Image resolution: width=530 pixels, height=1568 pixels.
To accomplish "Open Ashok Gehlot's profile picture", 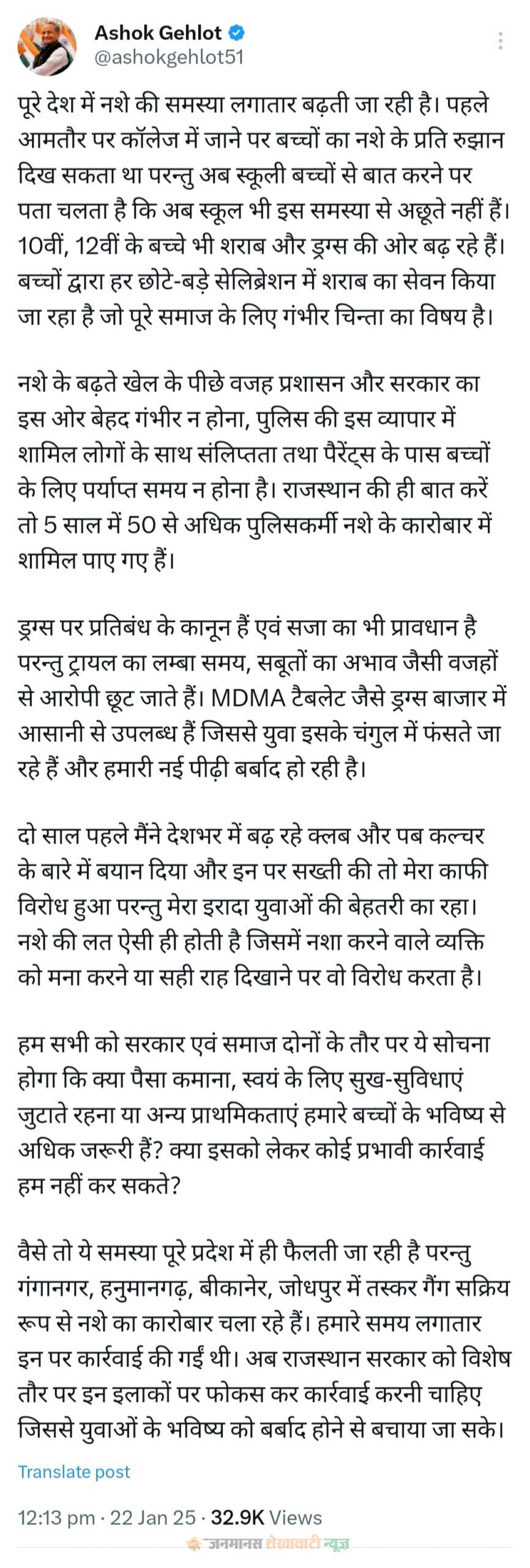I will click(x=47, y=46).
